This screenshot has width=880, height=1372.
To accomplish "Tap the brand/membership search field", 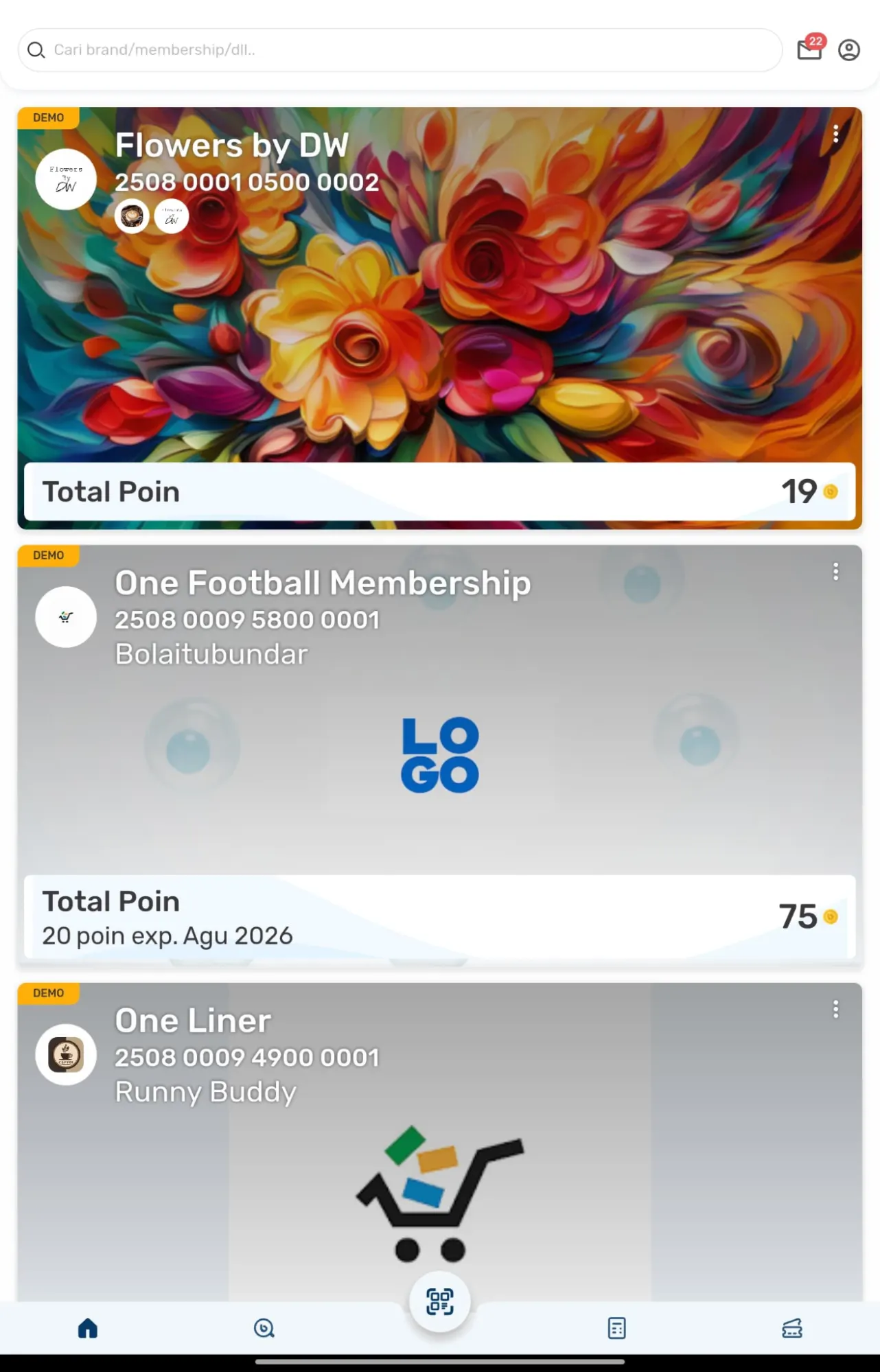I will pos(398,50).
